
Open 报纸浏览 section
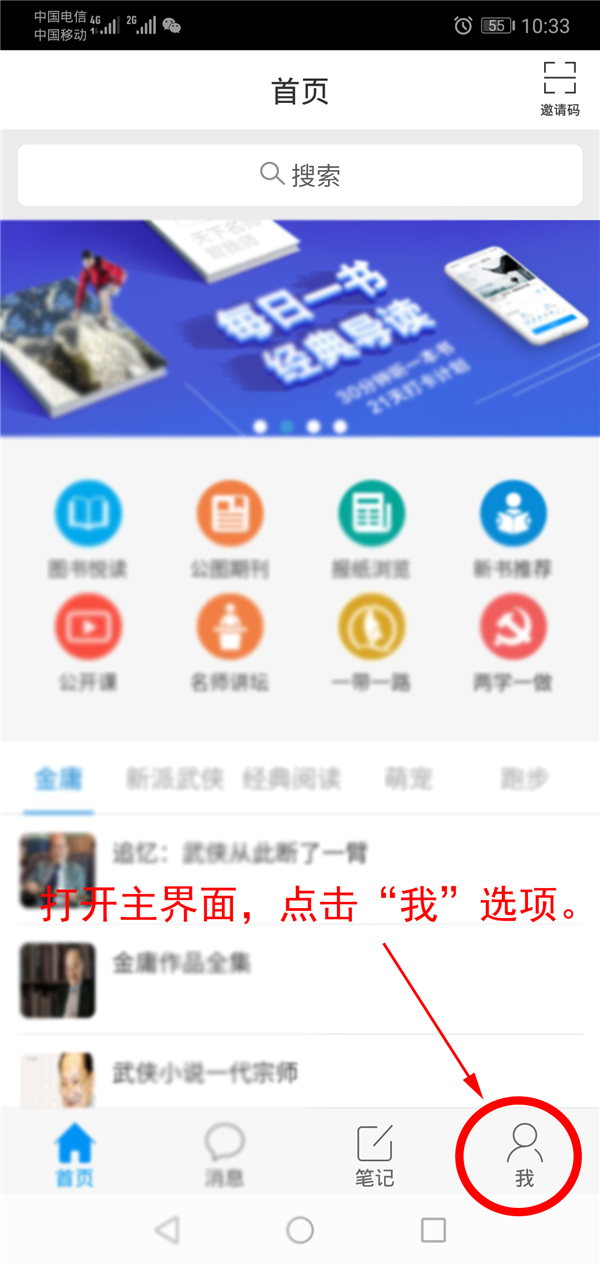[x=371, y=530]
